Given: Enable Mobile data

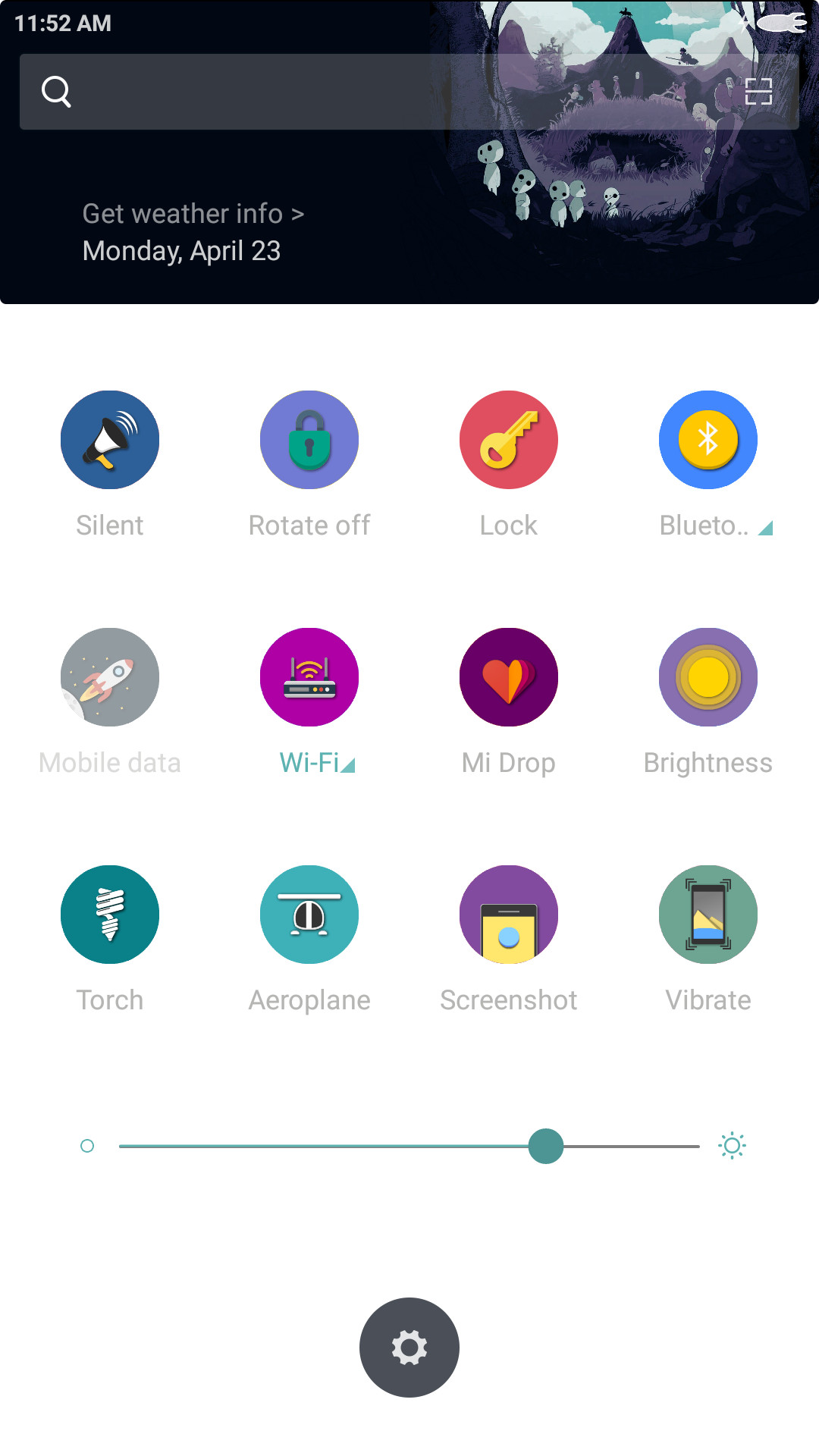Looking at the screenshot, I should [110, 677].
